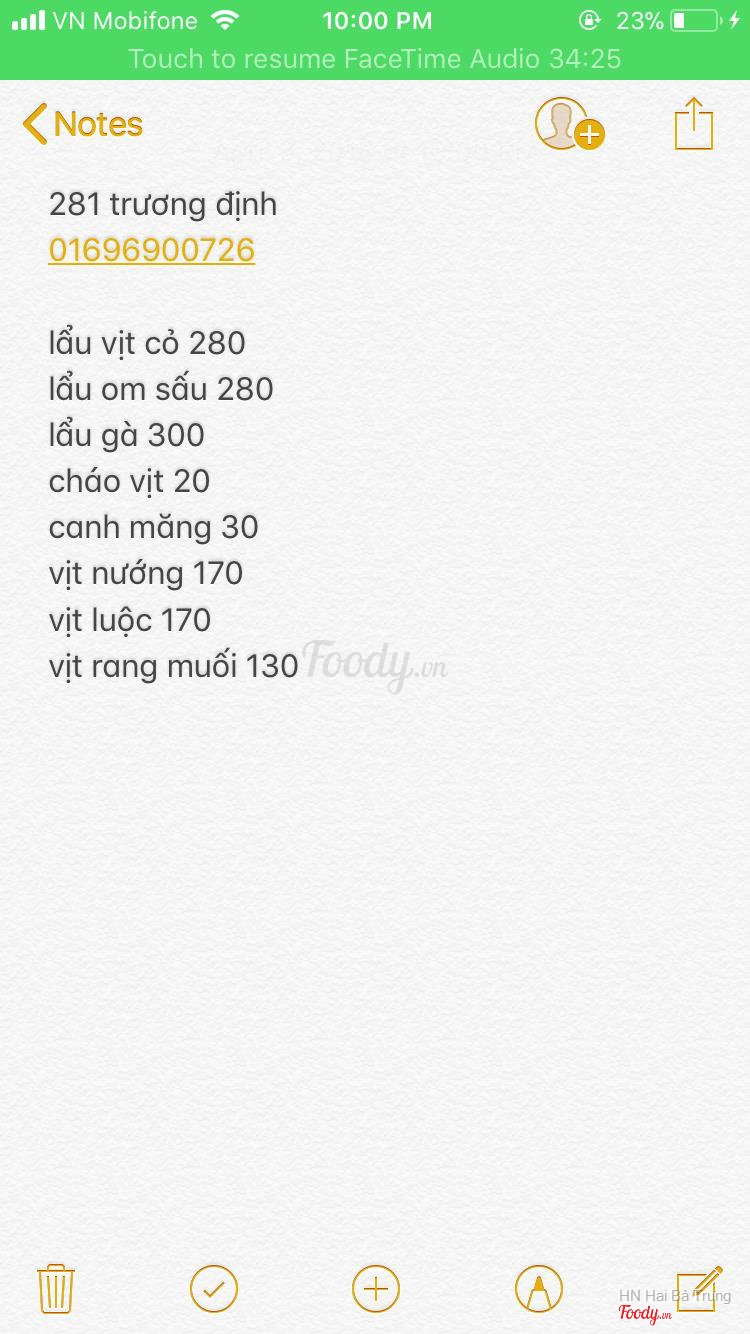Compose a new note
Image resolution: width=750 pixels, height=1334 pixels.
(698, 1286)
